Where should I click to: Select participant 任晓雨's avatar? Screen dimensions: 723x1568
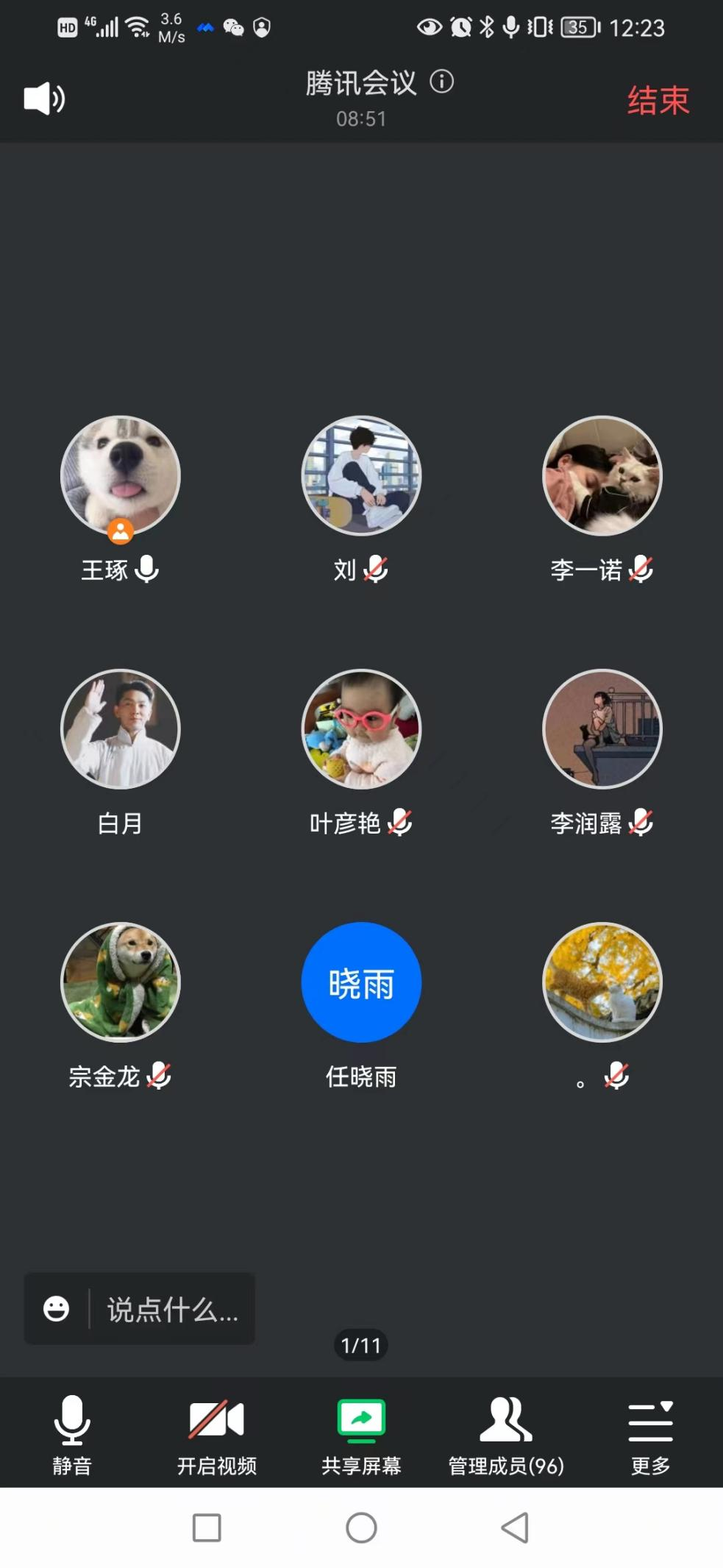click(x=361, y=982)
